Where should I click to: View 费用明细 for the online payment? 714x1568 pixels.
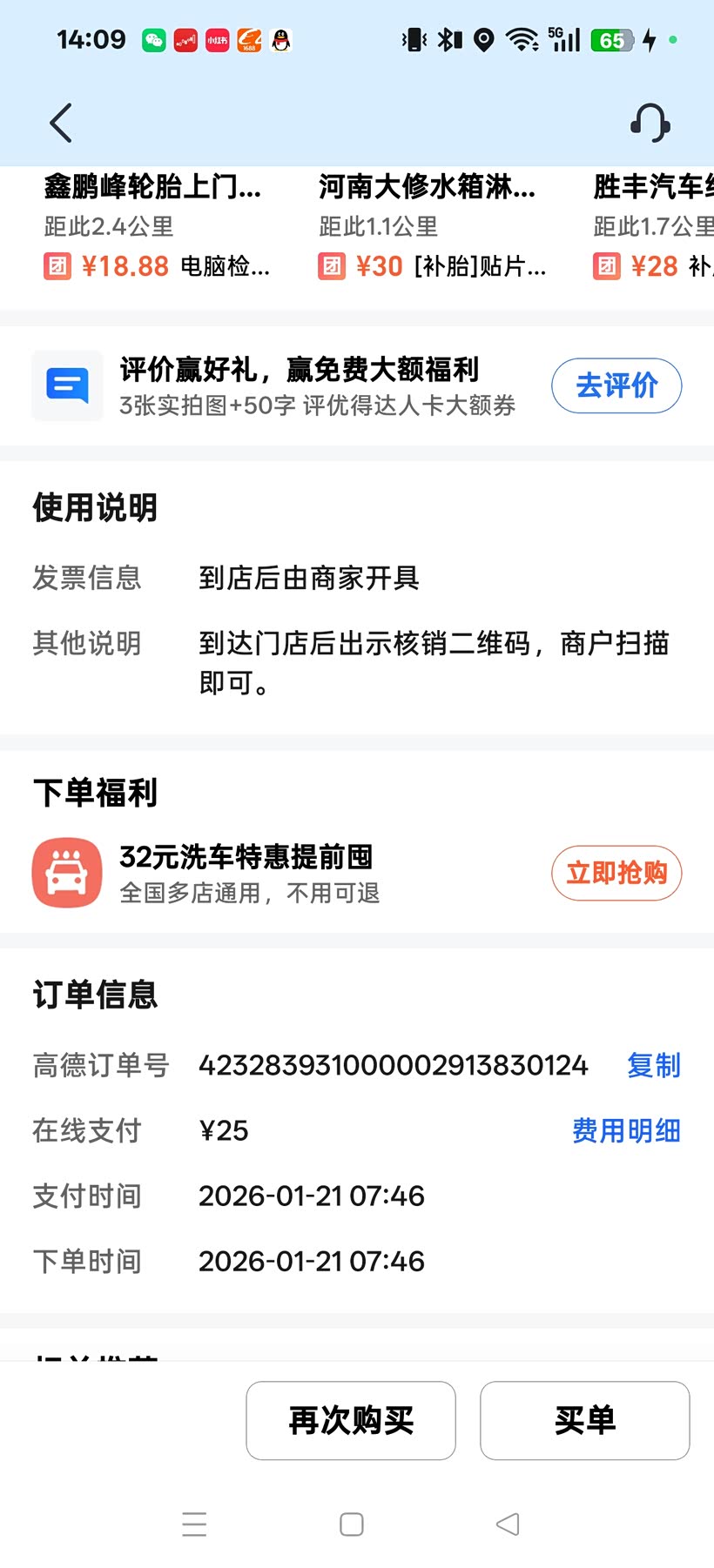click(x=626, y=1130)
